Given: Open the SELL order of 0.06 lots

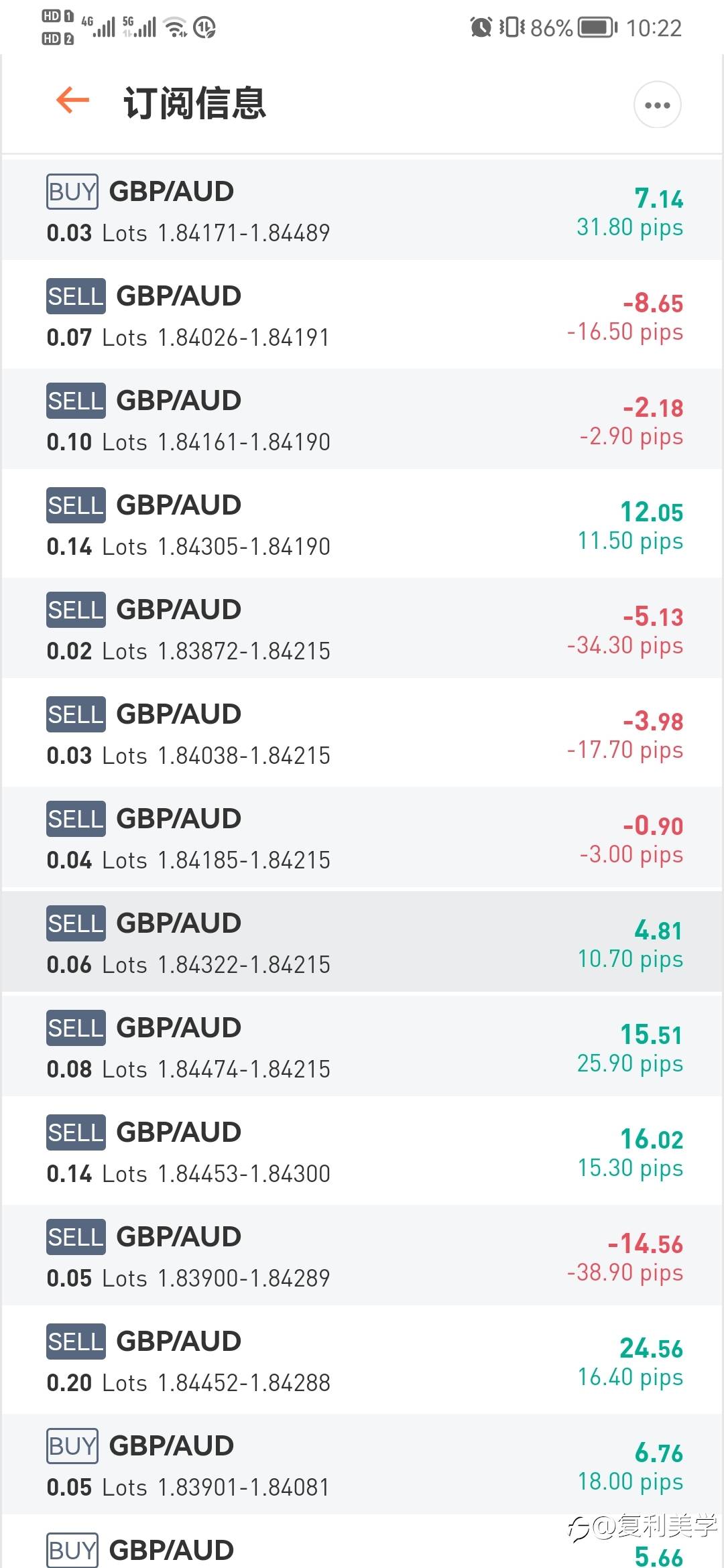Looking at the screenshot, I should click(x=362, y=941).
